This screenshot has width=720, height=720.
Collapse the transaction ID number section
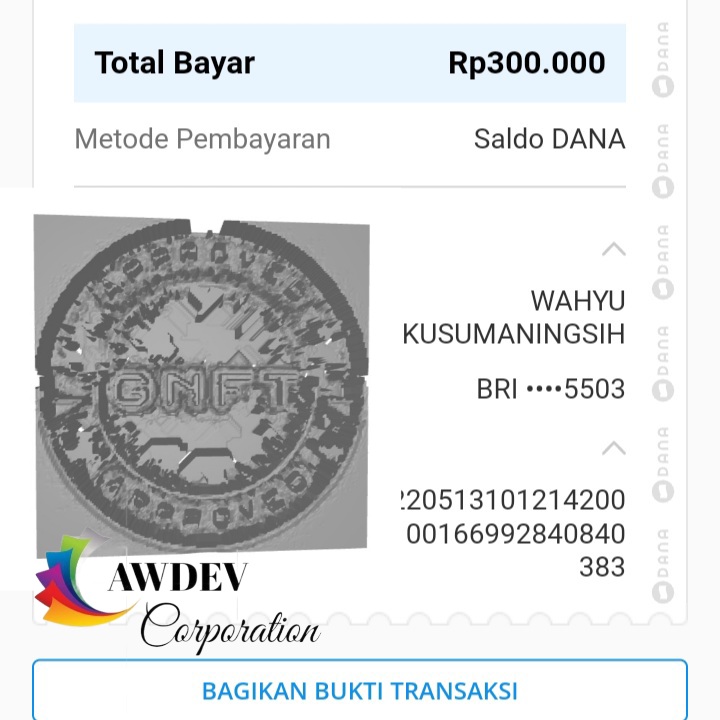pos(613,447)
